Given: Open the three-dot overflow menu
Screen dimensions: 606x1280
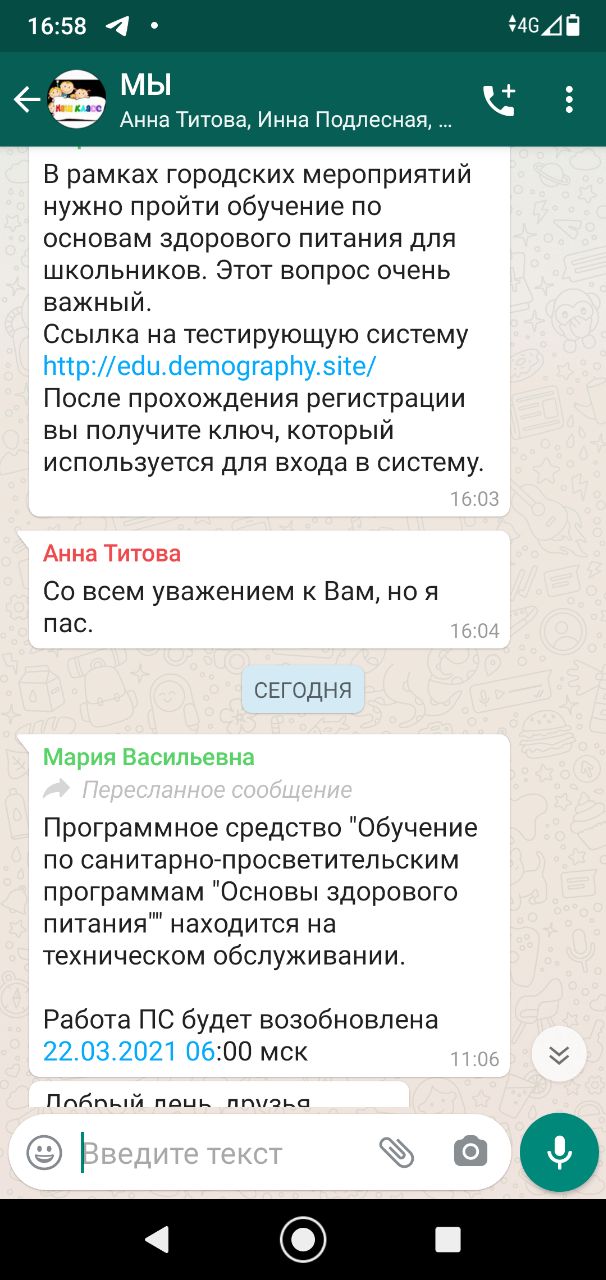Looking at the screenshot, I should tap(569, 100).
